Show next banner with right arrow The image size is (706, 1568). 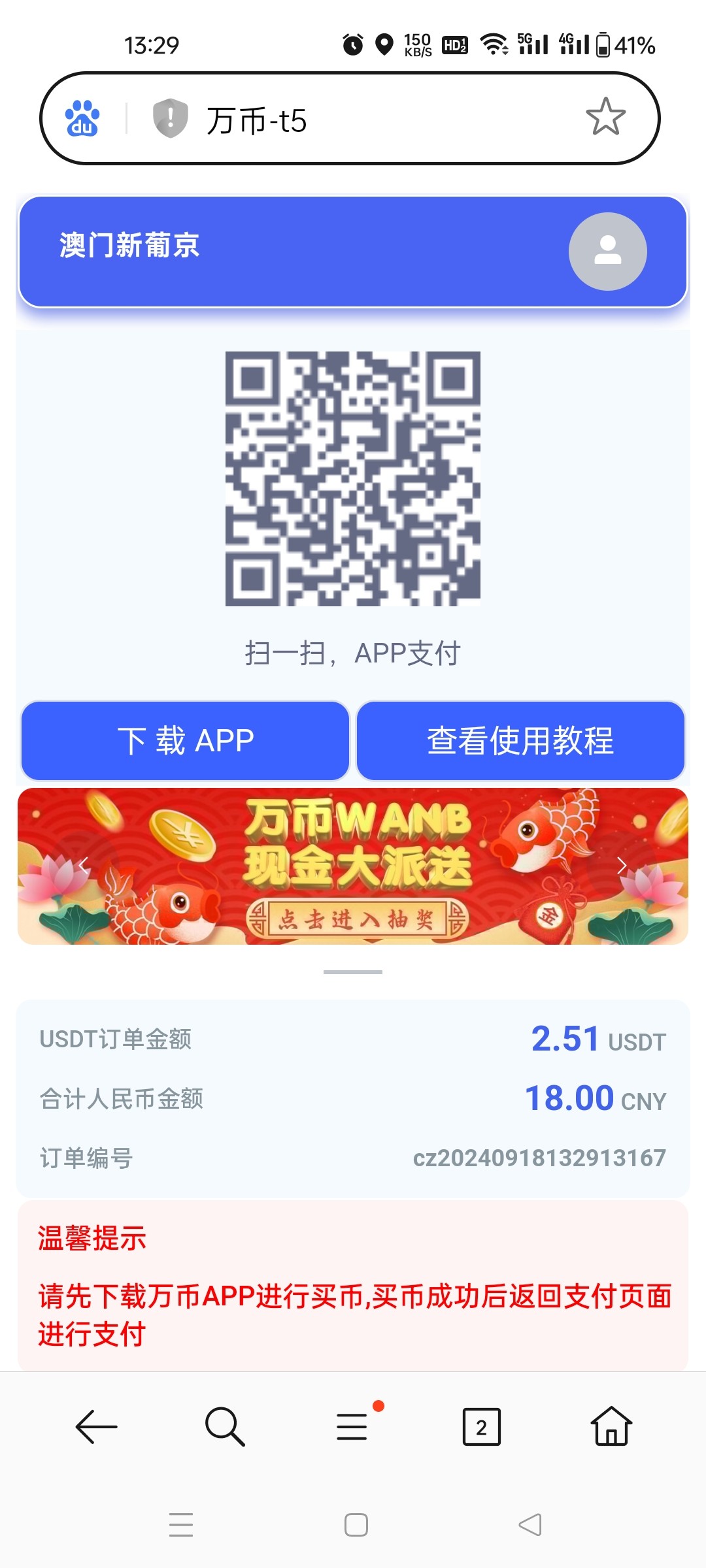point(622,866)
